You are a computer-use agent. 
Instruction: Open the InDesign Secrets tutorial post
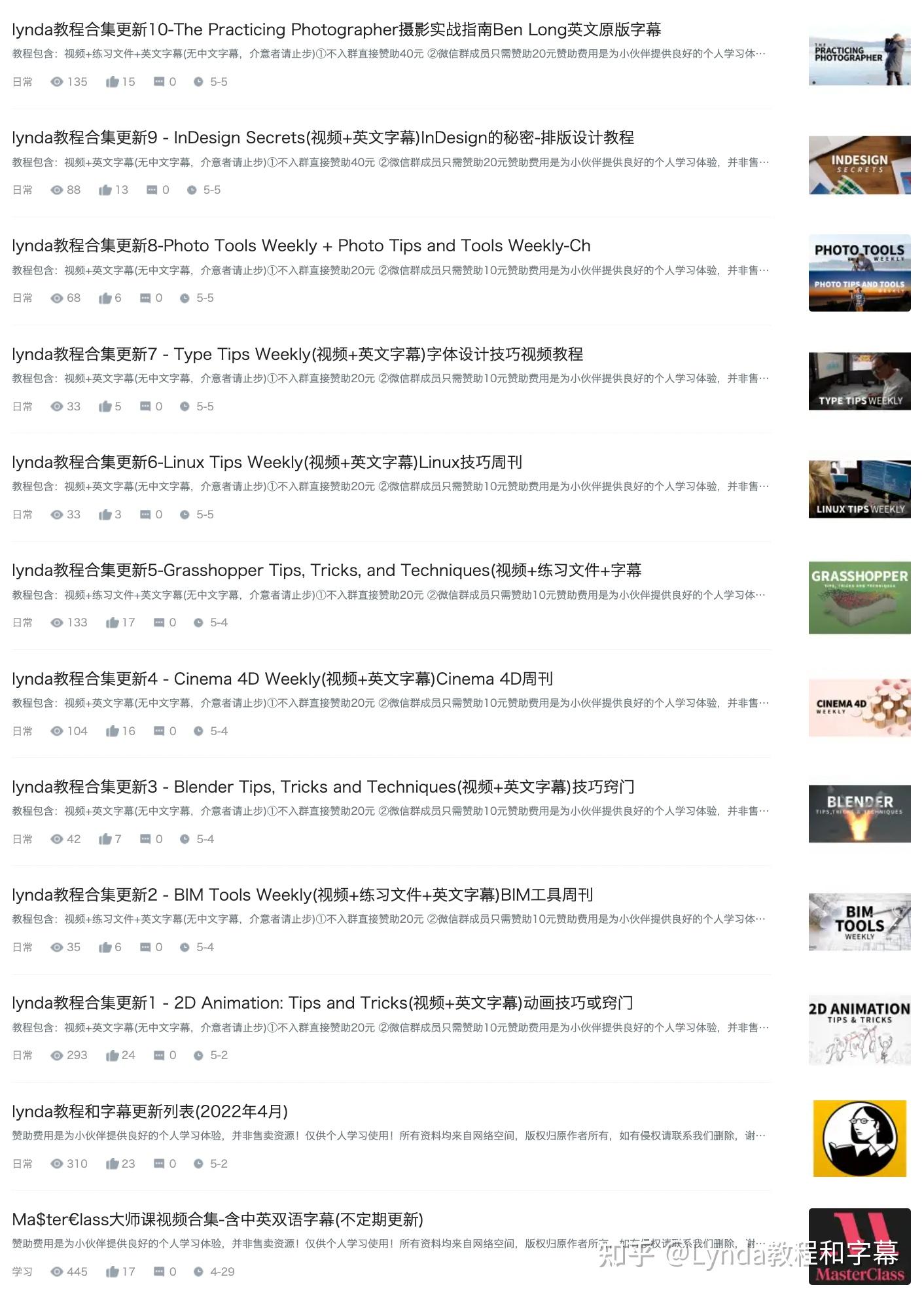(x=323, y=138)
